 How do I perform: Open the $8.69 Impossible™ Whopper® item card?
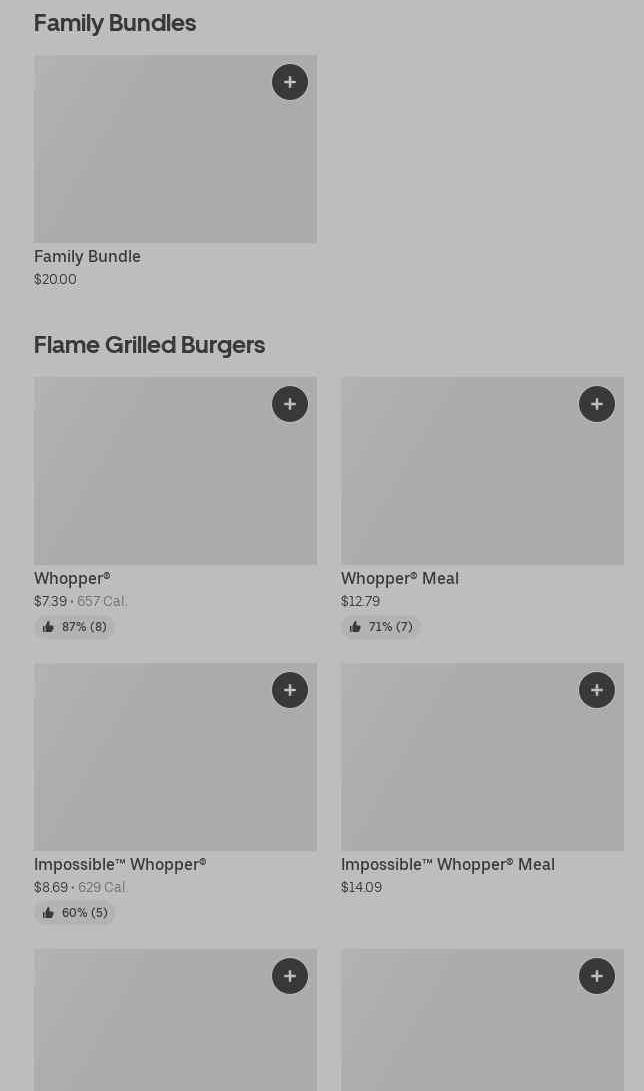point(175,793)
